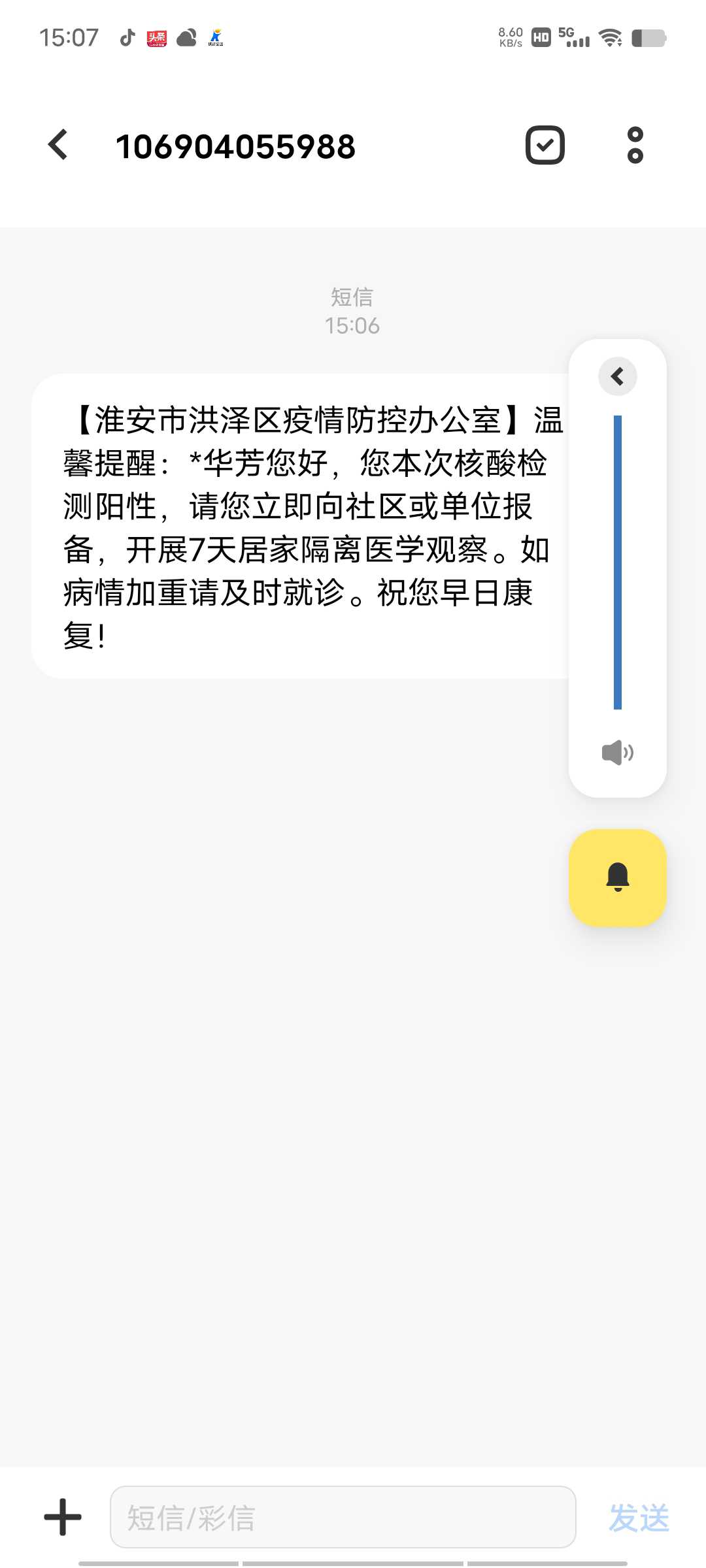Go back from the 106904055988 conversation
Image resolution: width=706 pixels, height=1568 pixels.
(x=58, y=144)
